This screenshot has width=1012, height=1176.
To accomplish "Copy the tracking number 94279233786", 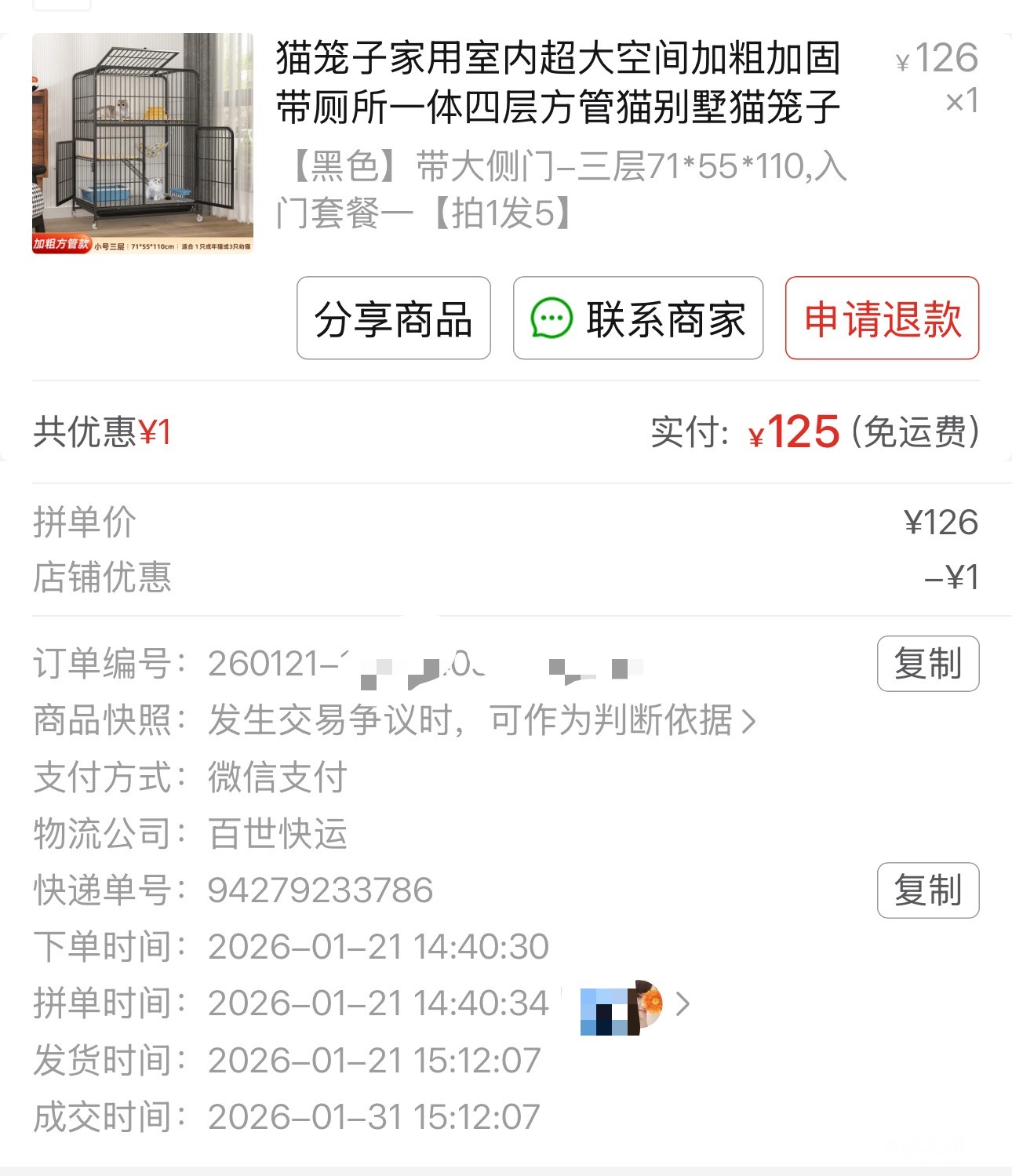I will pos(927,890).
